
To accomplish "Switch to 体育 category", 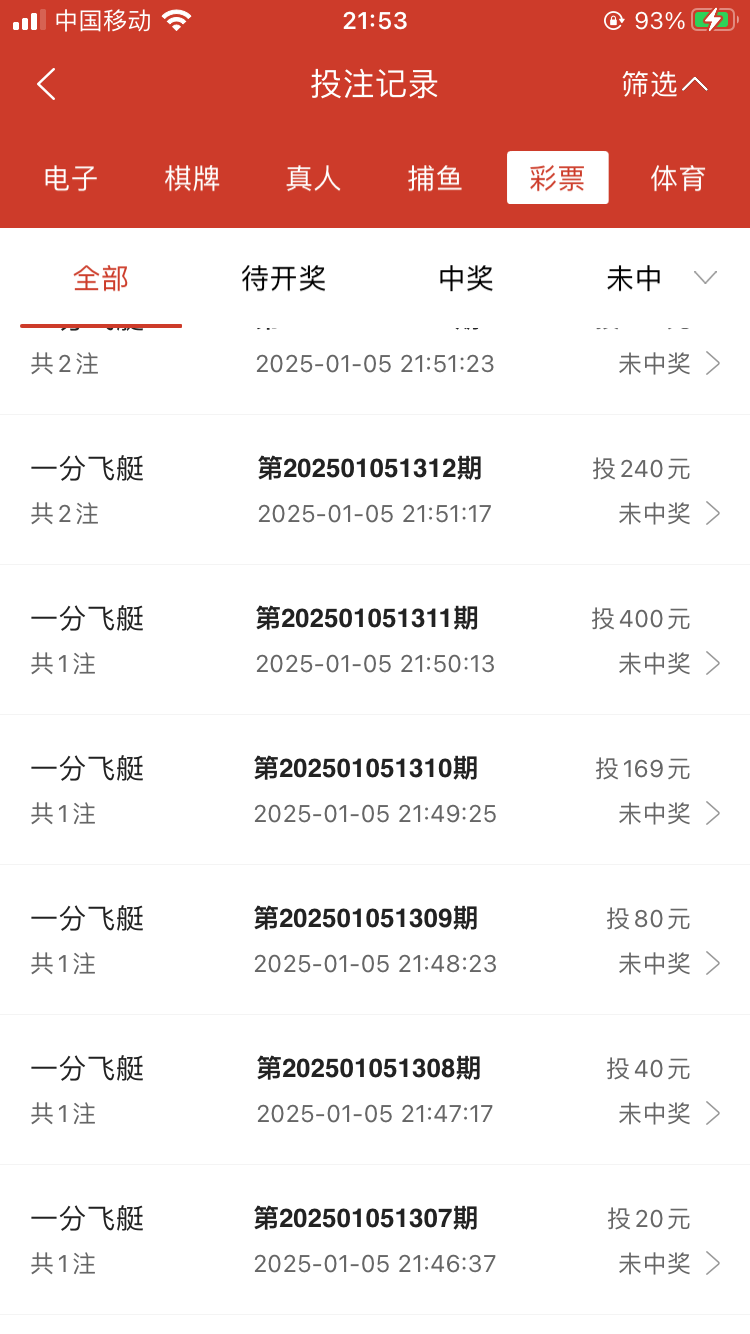I will click(x=678, y=178).
